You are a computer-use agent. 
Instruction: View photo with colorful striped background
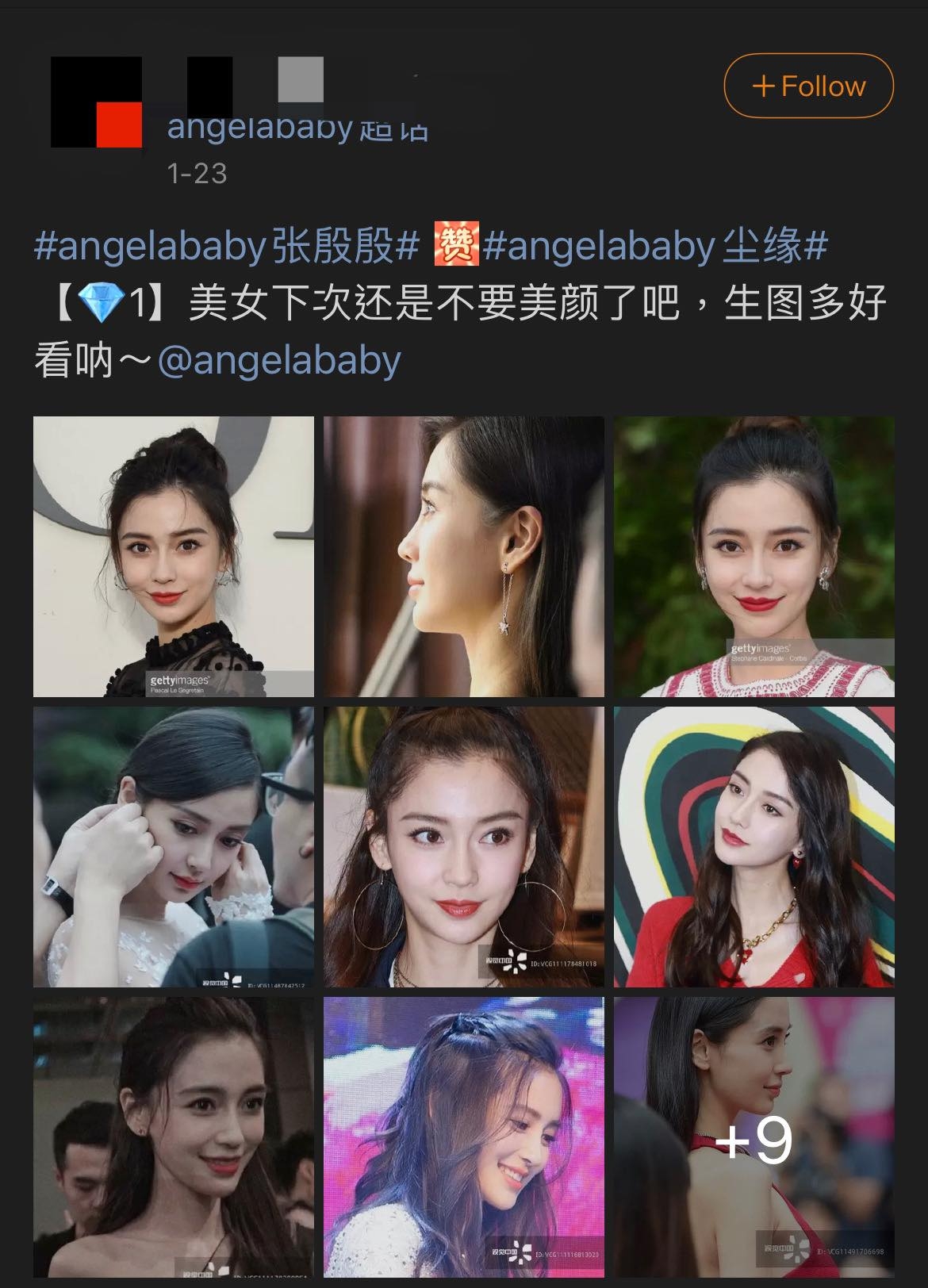(754, 847)
